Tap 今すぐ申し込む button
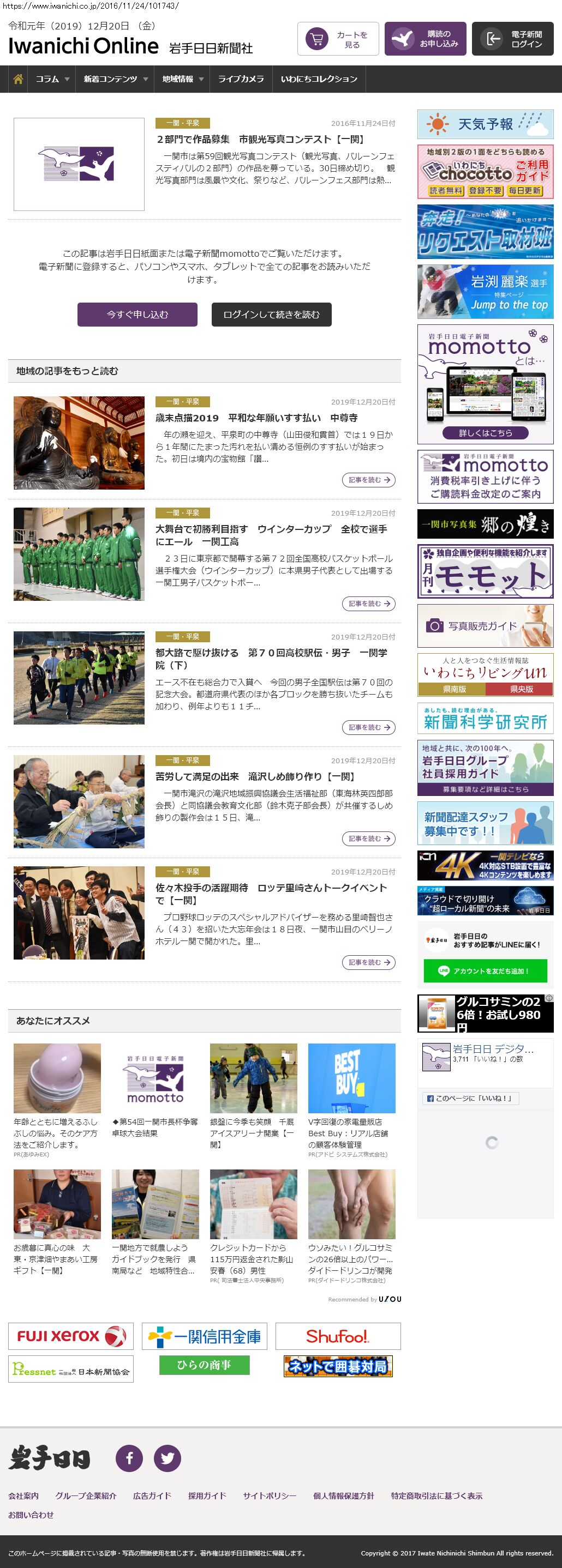The width and height of the screenshot is (562, 1568). pos(137,315)
